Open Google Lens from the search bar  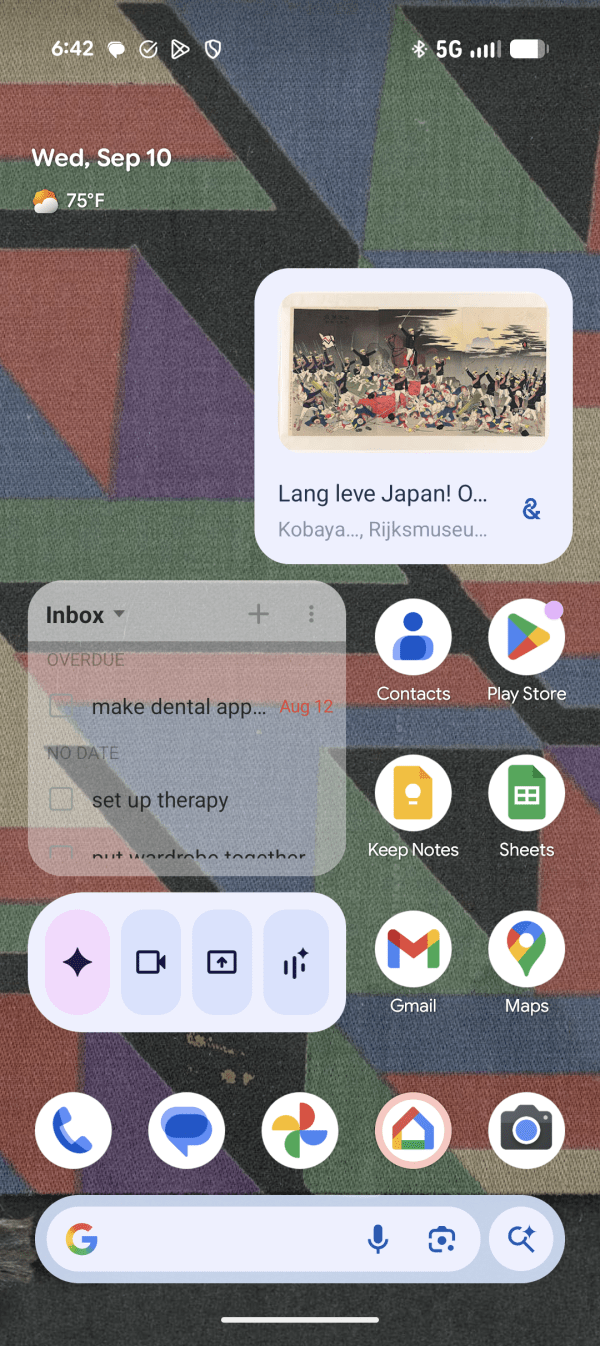tap(441, 1240)
